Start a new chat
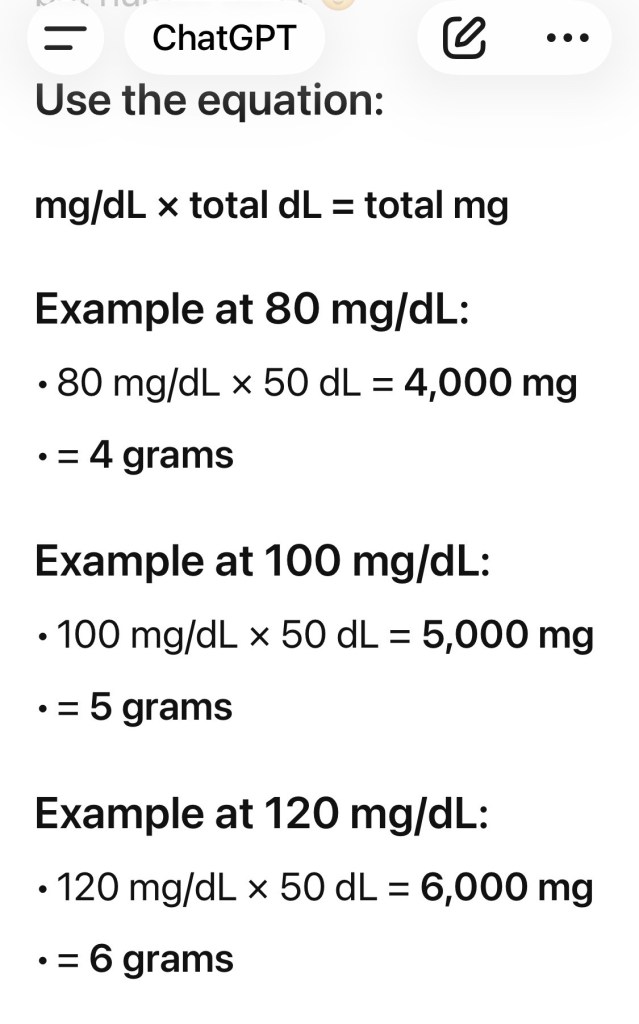Viewport: 639px width, 1024px height. coord(464,40)
